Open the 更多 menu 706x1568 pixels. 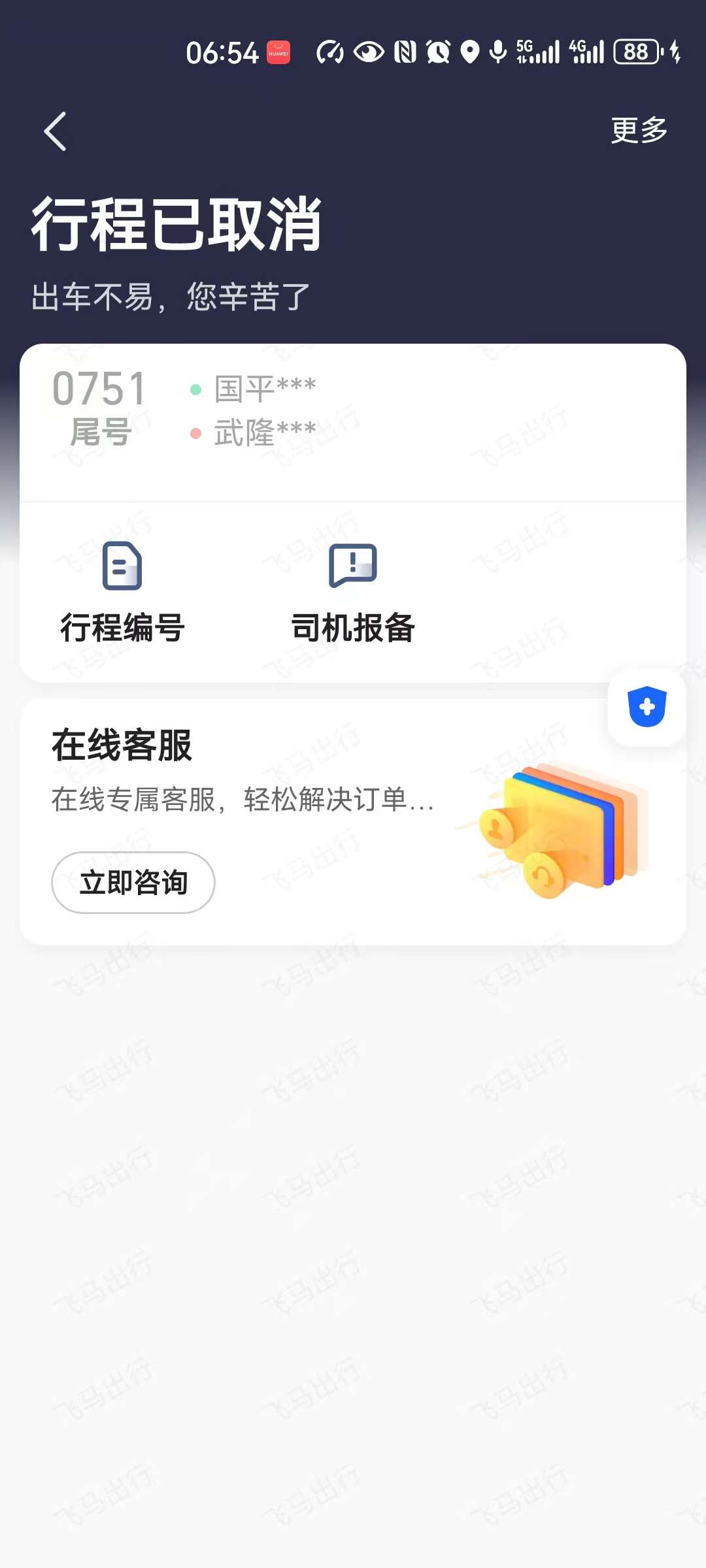point(639,130)
